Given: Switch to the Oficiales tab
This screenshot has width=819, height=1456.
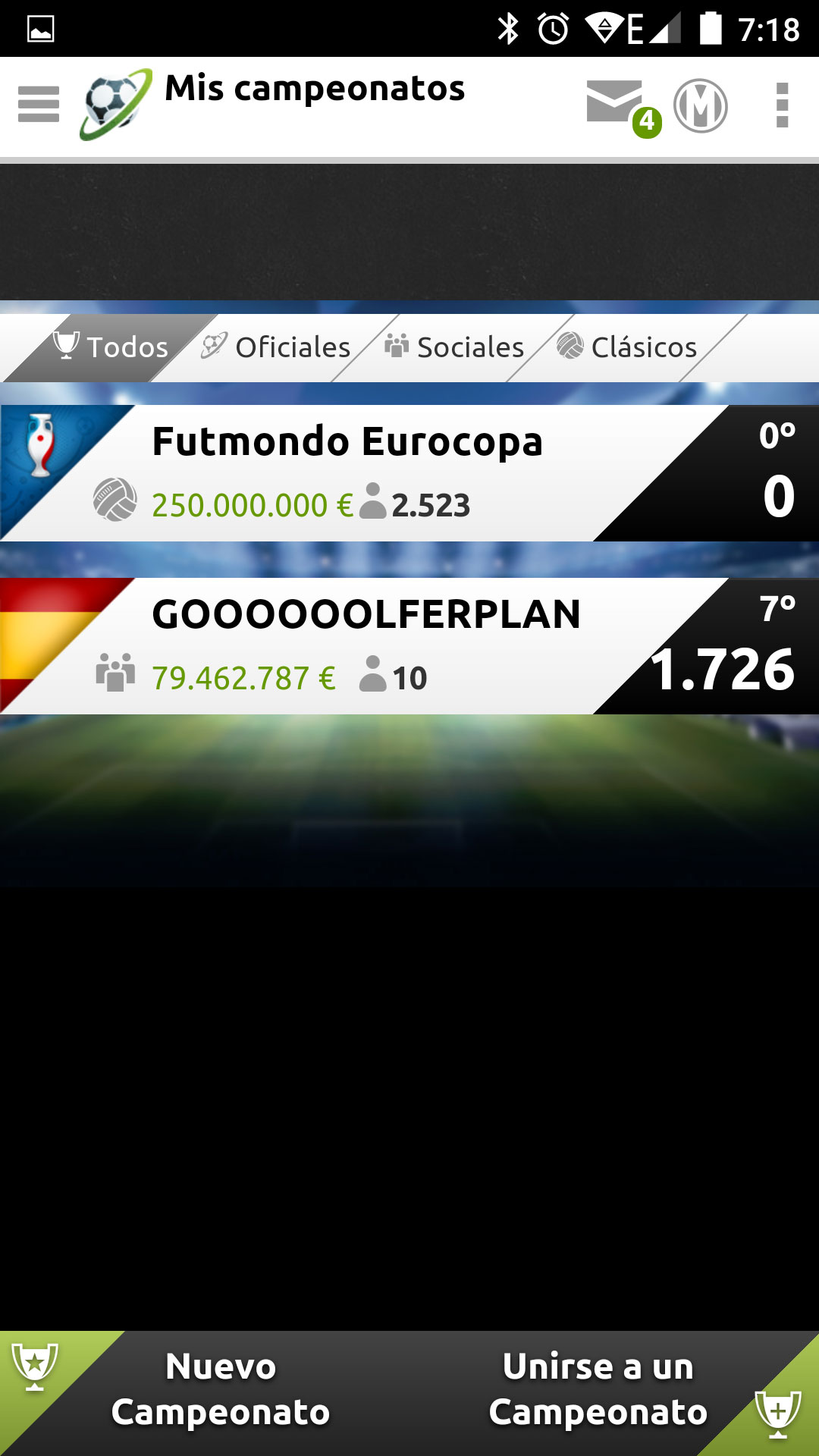Looking at the screenshot, I should coord(278,347).
